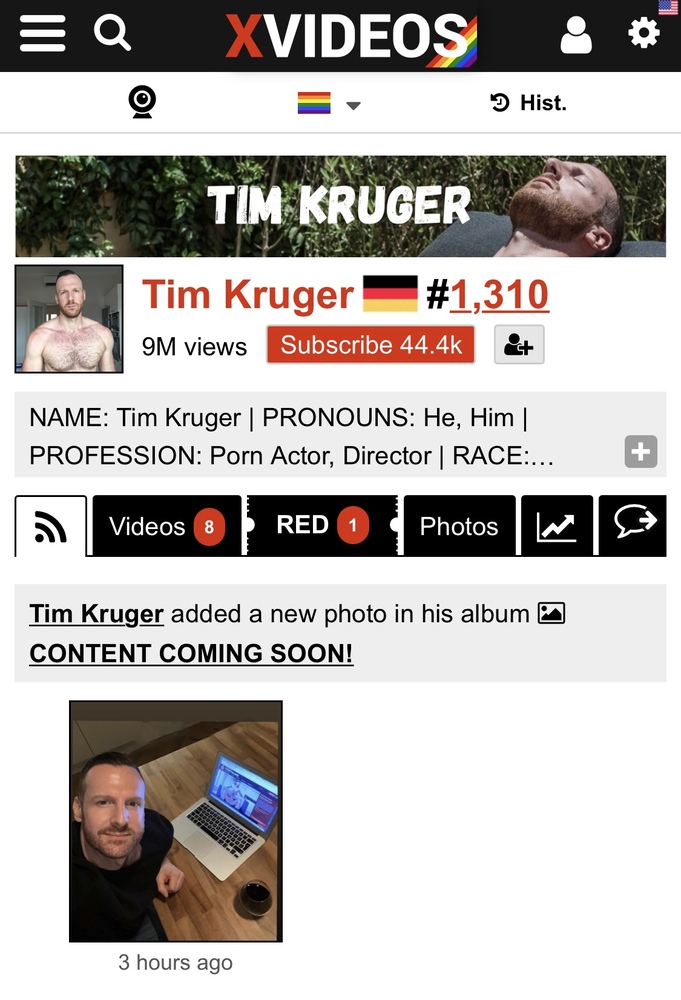Tap the Subscribe 44.4k button
681x1000 pixels.
point(371,345)
